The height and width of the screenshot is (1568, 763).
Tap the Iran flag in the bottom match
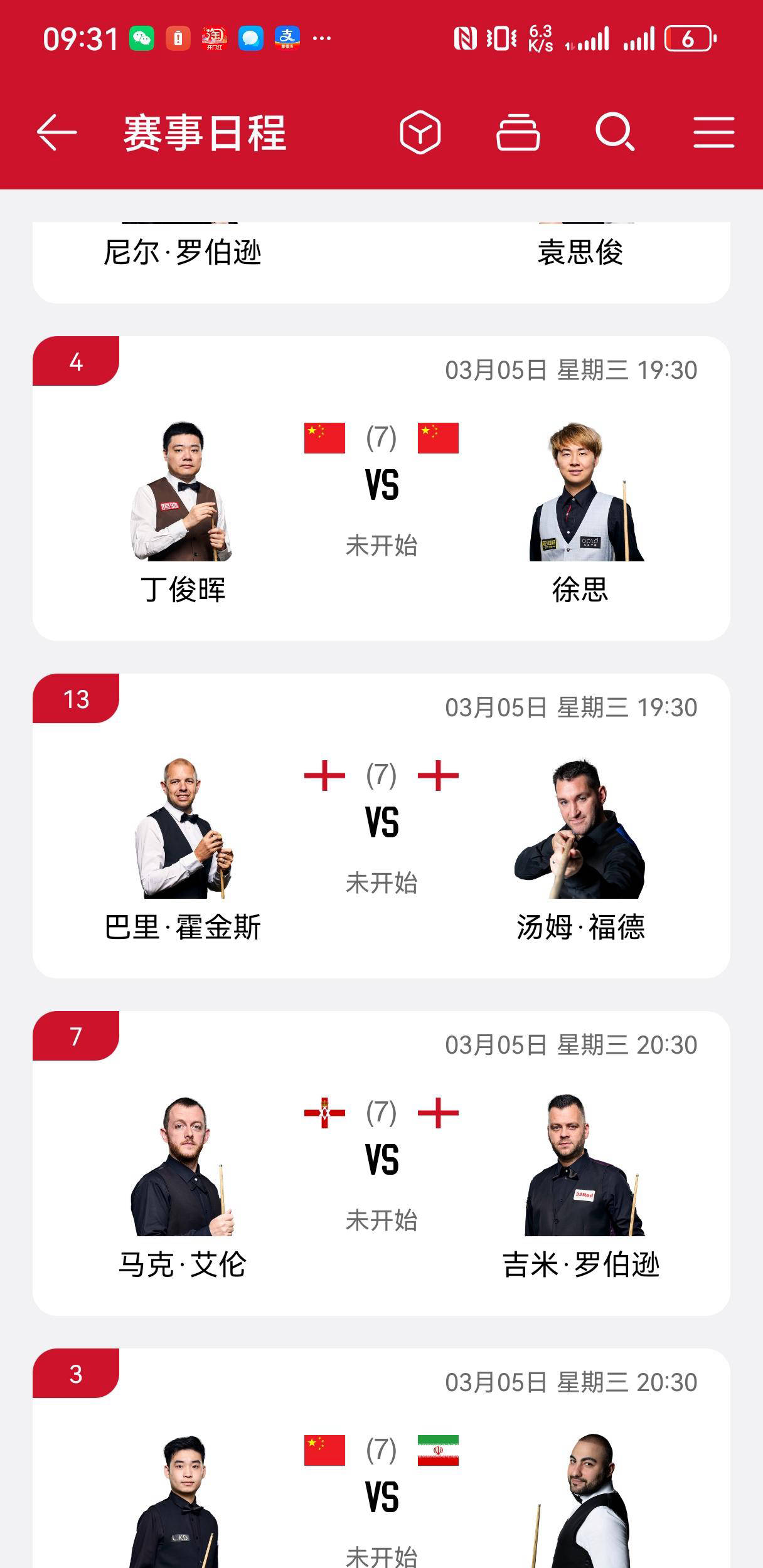pyautogui.click(x=438, y=1450)
